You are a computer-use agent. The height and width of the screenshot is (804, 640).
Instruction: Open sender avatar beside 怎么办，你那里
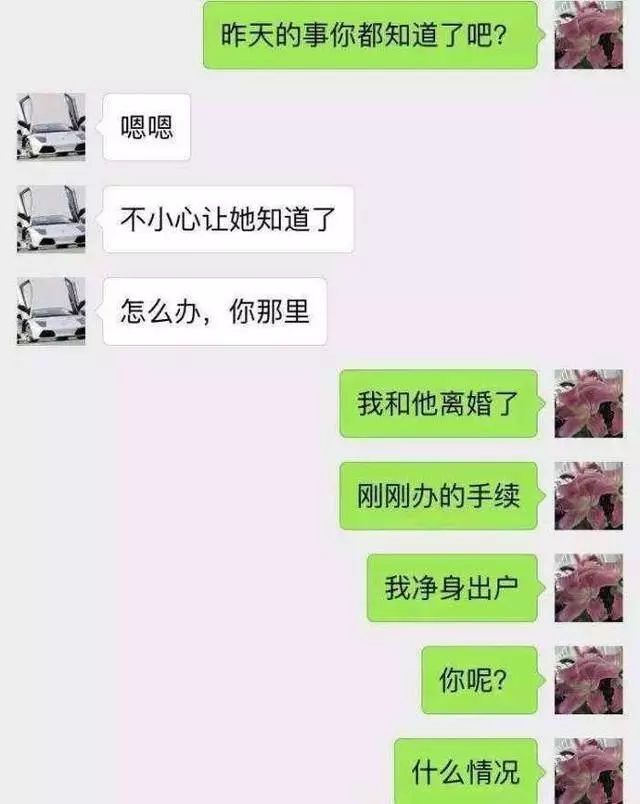[51, 311]
